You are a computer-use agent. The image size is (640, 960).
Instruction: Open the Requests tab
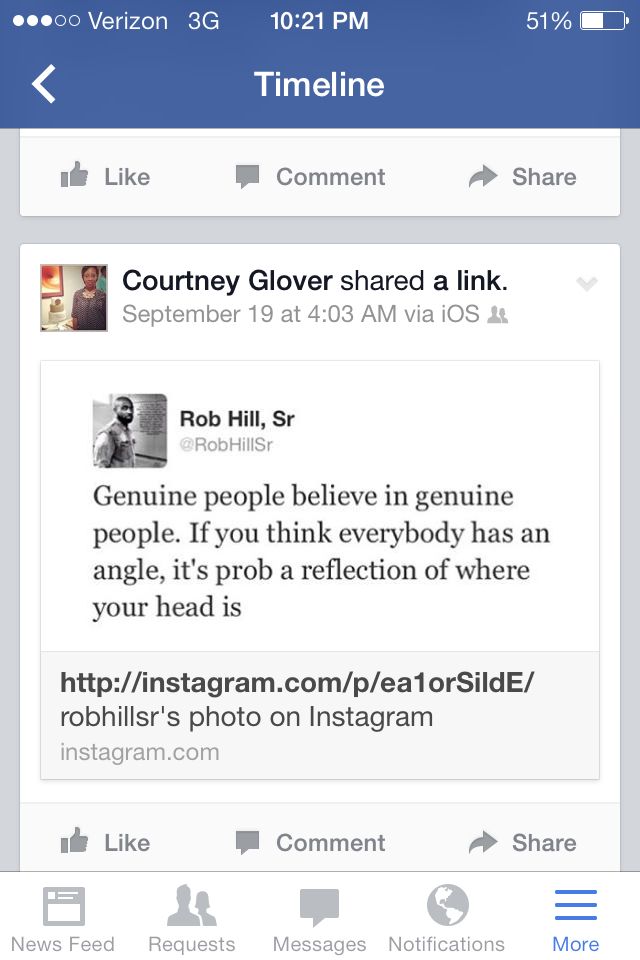tap(191, 920)
